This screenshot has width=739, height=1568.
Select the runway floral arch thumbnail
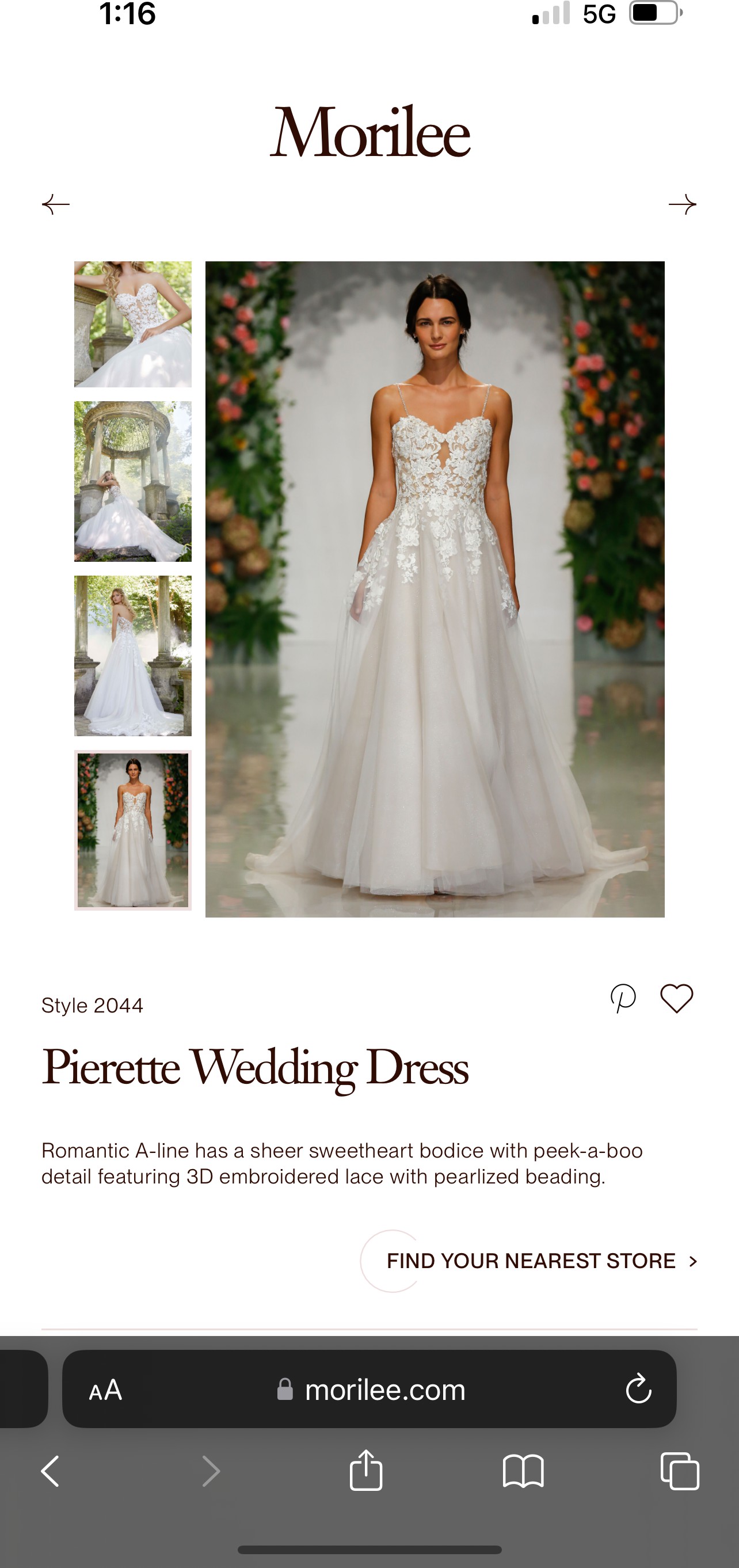coord(133,830)
